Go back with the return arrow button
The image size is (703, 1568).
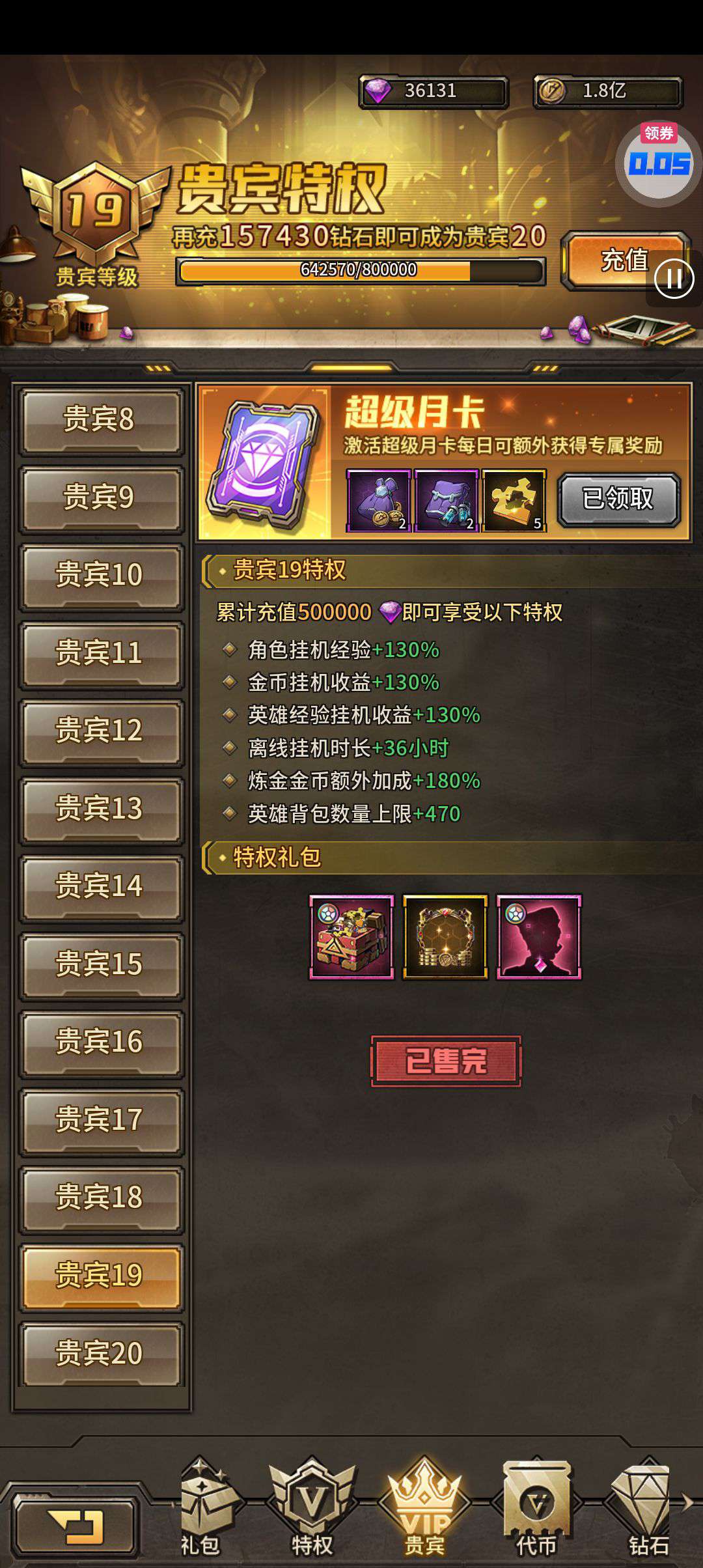[76, 1526]
